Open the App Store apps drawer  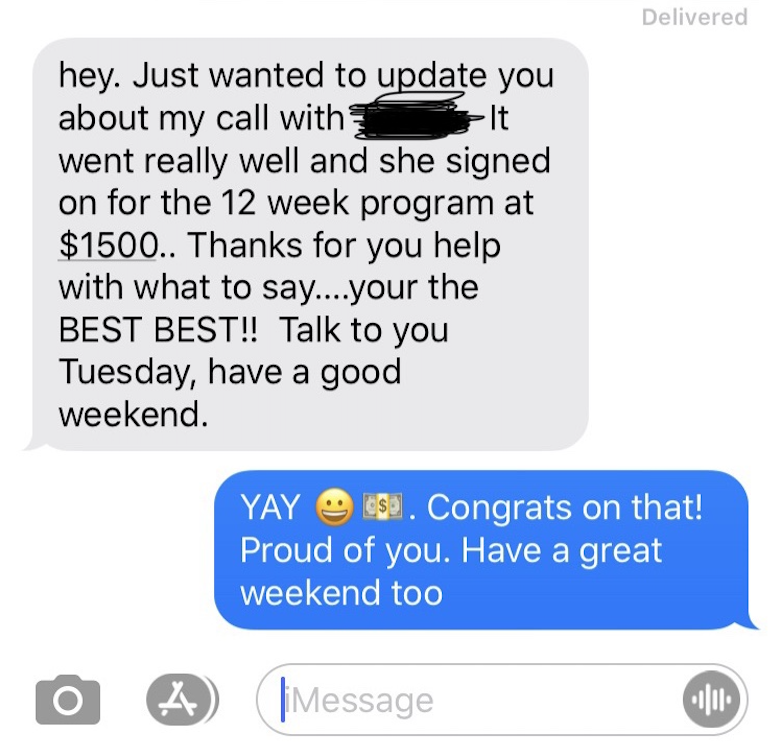tap(179, 699)
